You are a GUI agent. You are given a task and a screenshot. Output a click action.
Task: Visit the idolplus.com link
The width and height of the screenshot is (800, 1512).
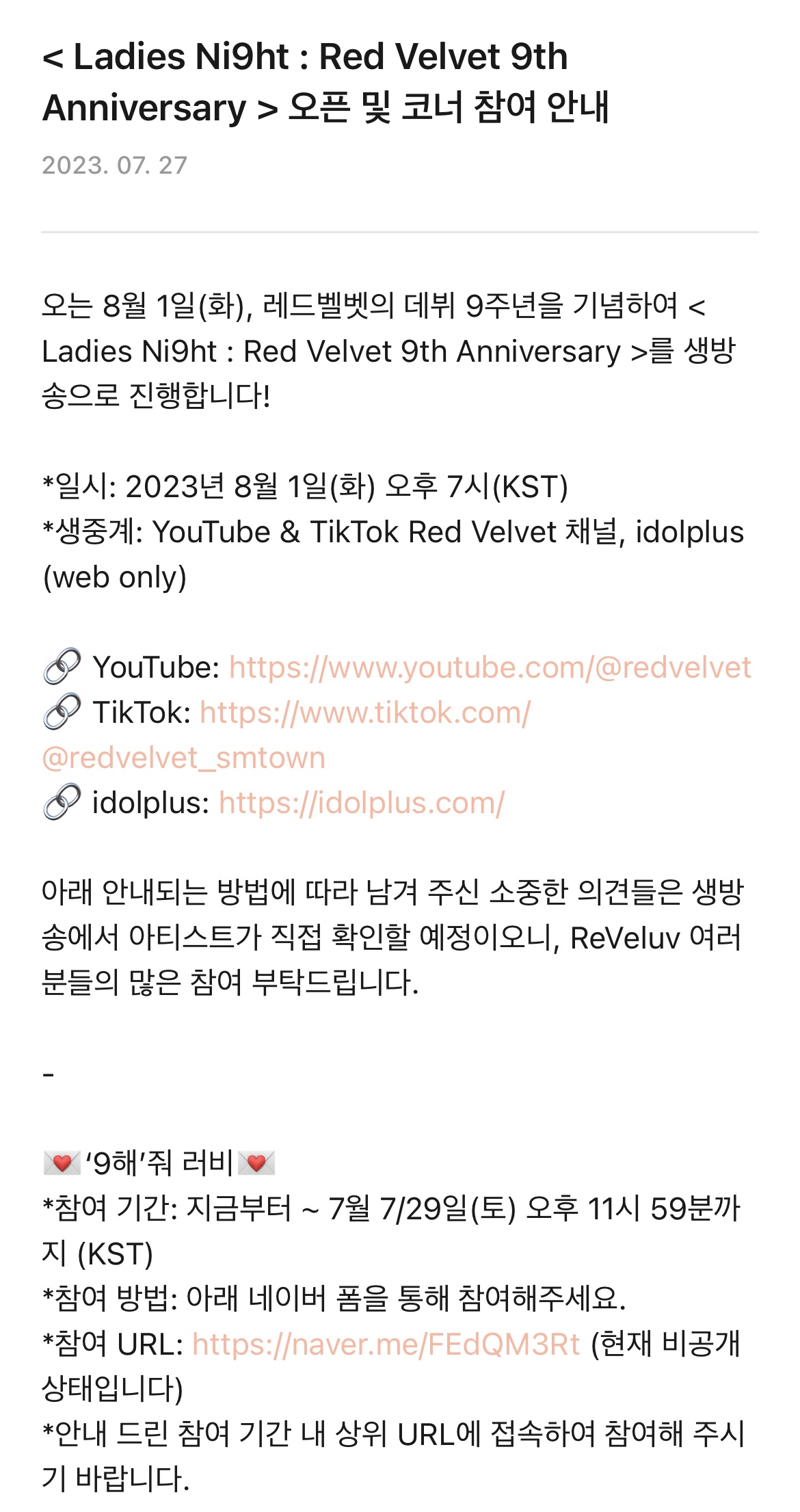point(361,804)
